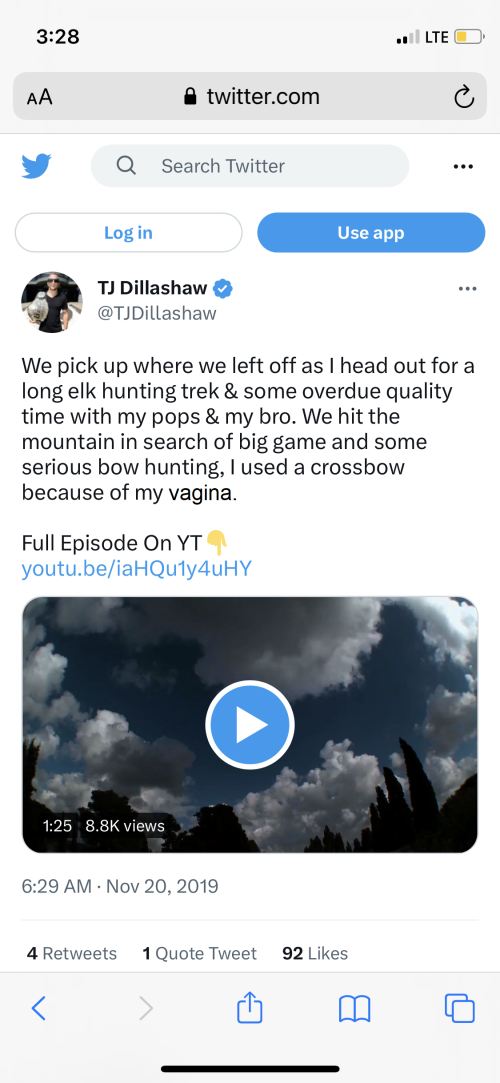Image resolution: width=500 pixels, height=1083 pixels.
Task: Reload the page in Safari
Action: click(464, 97)
